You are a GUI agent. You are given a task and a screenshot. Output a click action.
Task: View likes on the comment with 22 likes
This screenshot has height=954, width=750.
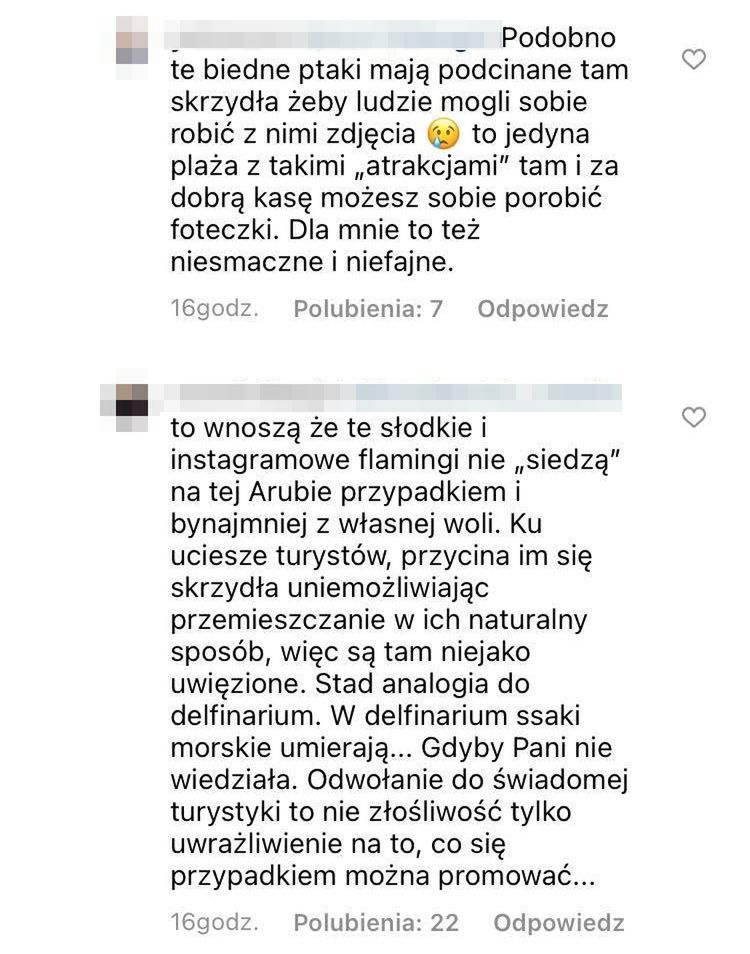point(375,921)
